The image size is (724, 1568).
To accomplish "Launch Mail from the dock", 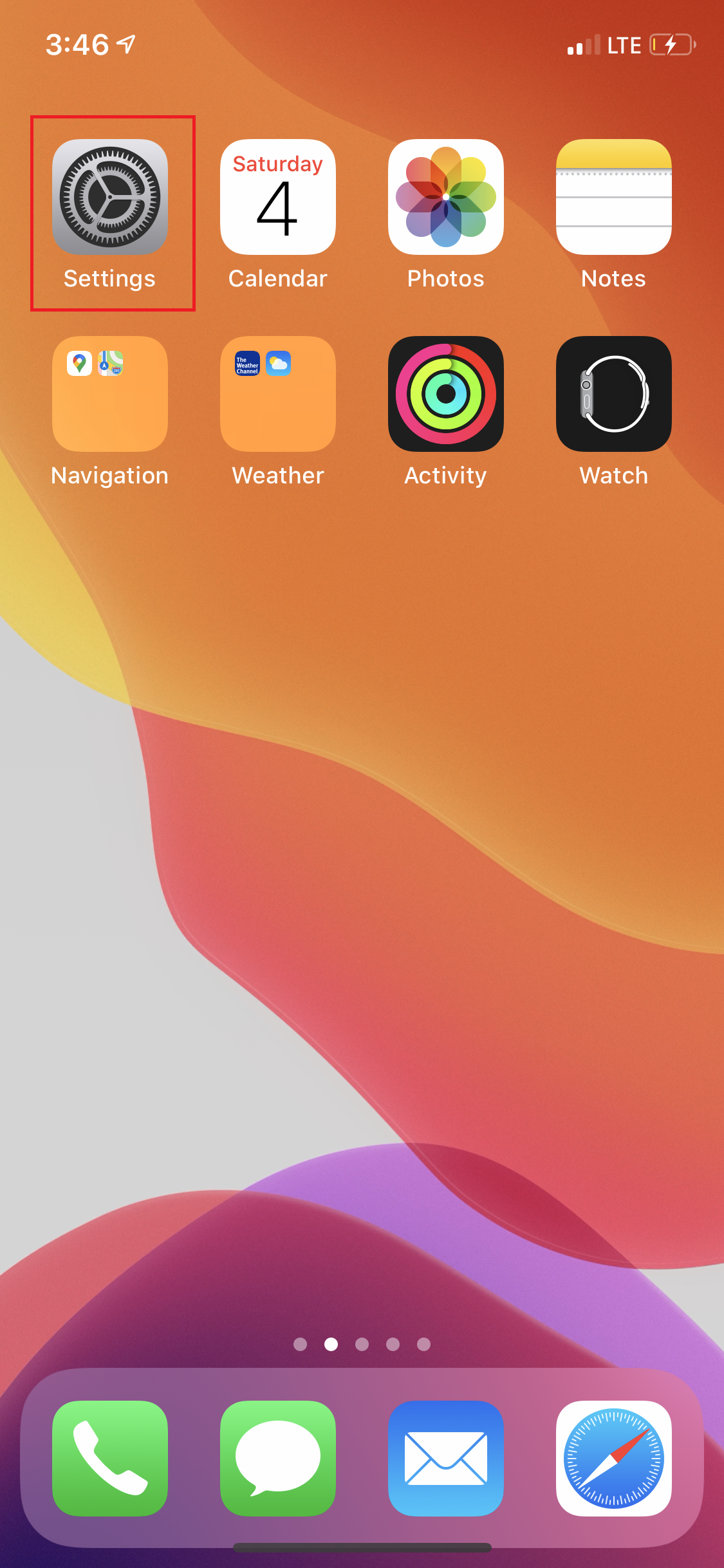I will click(446, 1458).
